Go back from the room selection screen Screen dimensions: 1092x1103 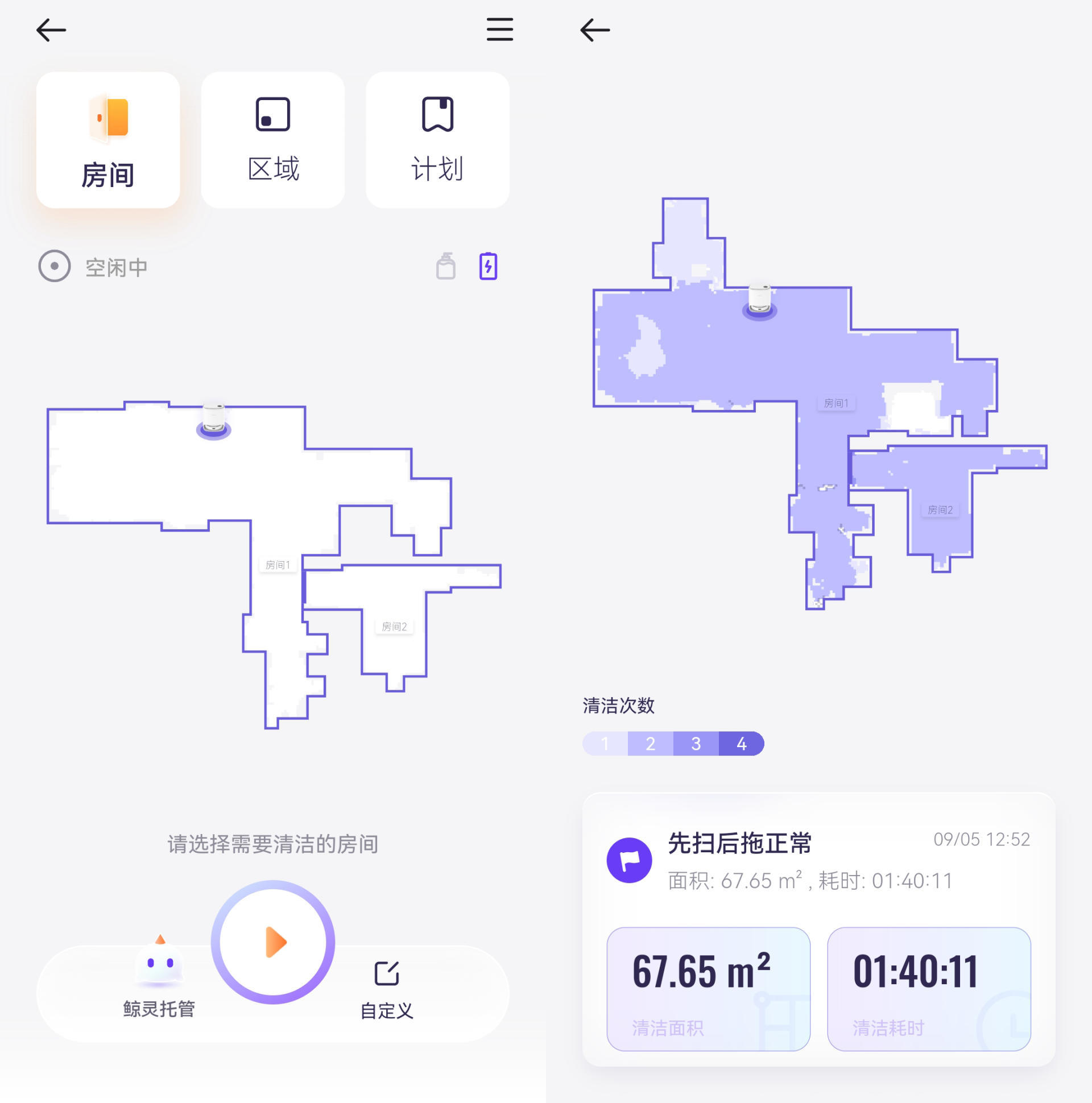(x=51, y=30)
